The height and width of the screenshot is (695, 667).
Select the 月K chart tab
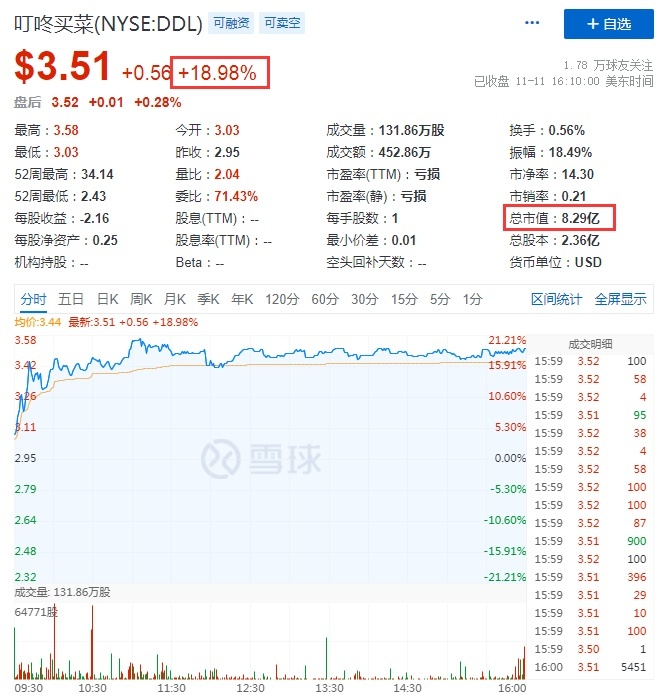[175, 299]
